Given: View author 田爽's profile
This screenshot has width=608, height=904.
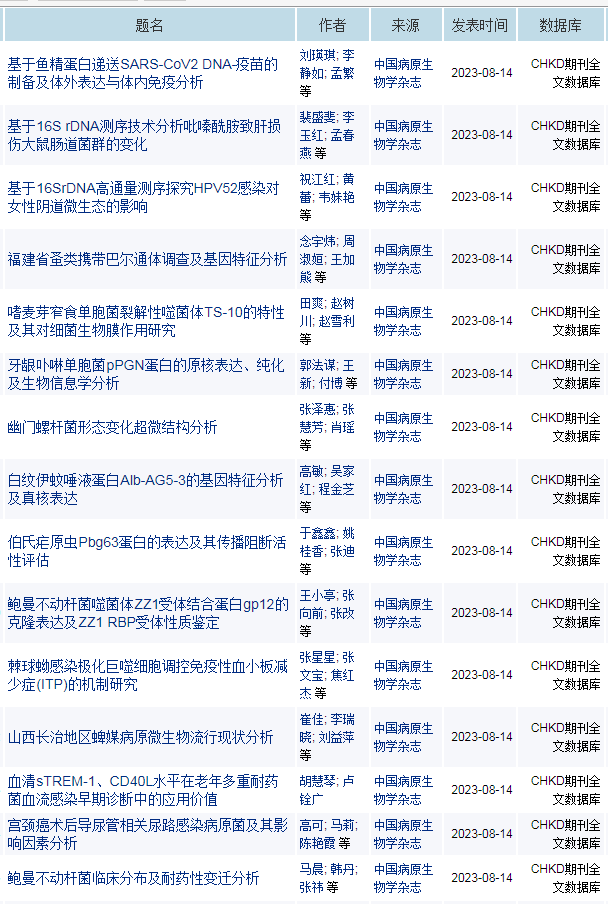Looking at the screenshot, I should [312, 303].
